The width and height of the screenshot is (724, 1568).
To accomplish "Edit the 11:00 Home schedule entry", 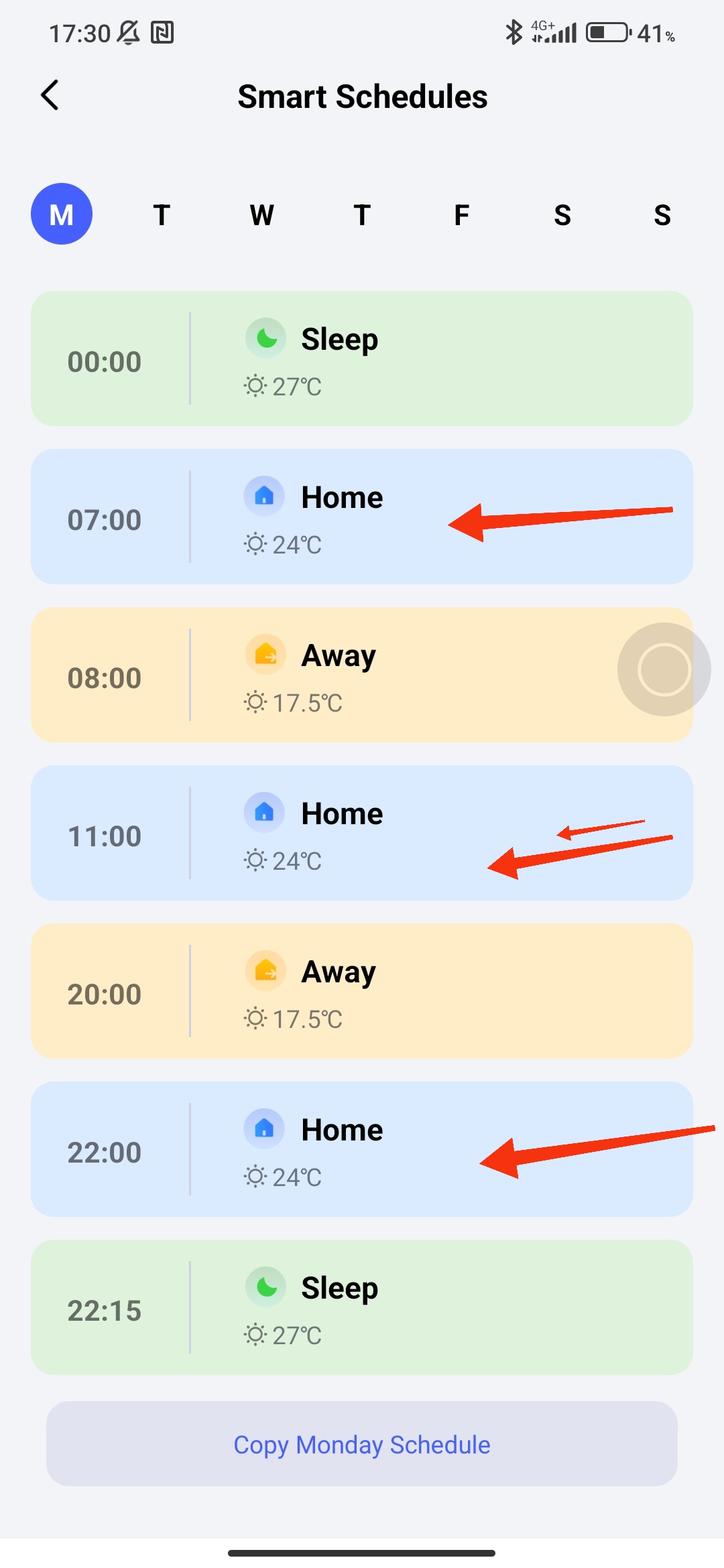I will point(362,833).
